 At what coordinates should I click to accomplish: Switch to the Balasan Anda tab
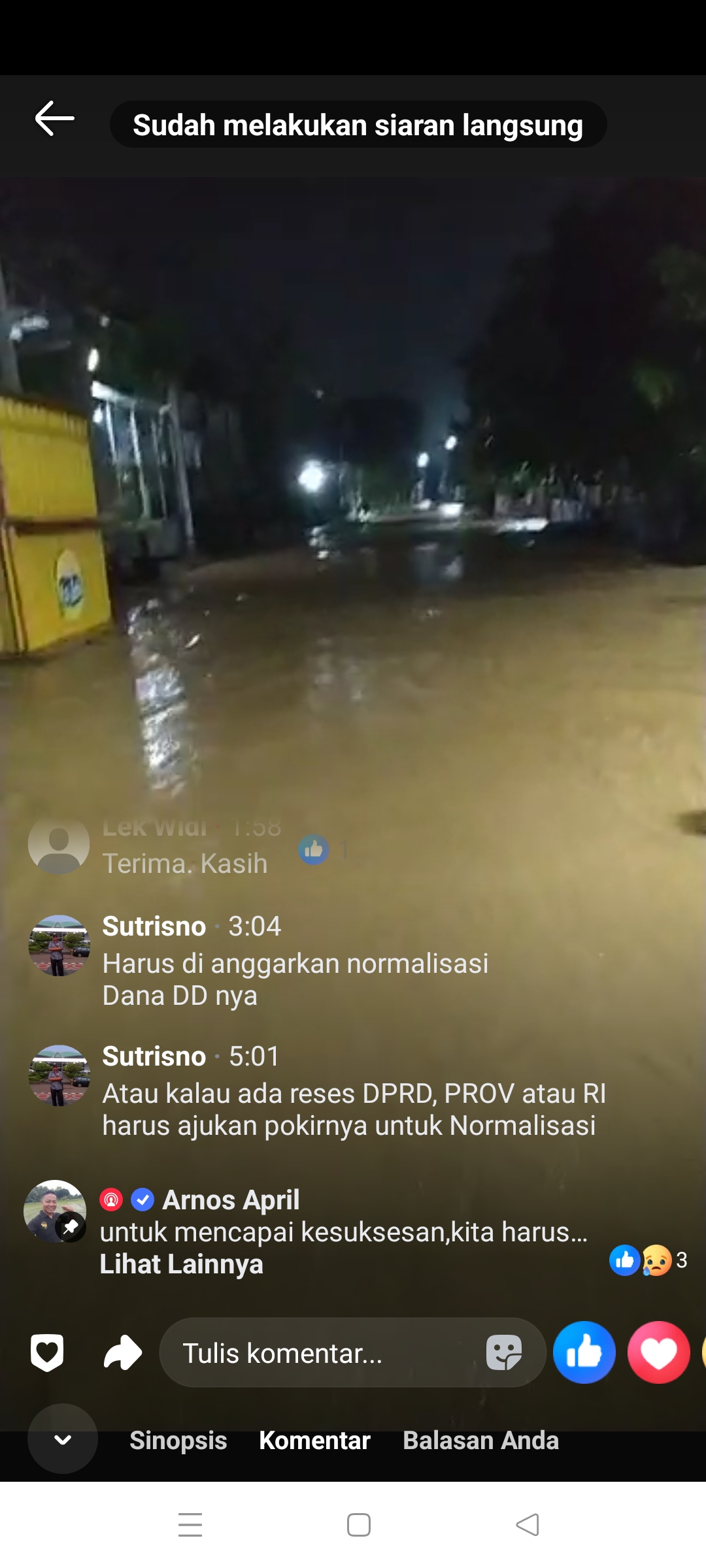coord(480,1440)
